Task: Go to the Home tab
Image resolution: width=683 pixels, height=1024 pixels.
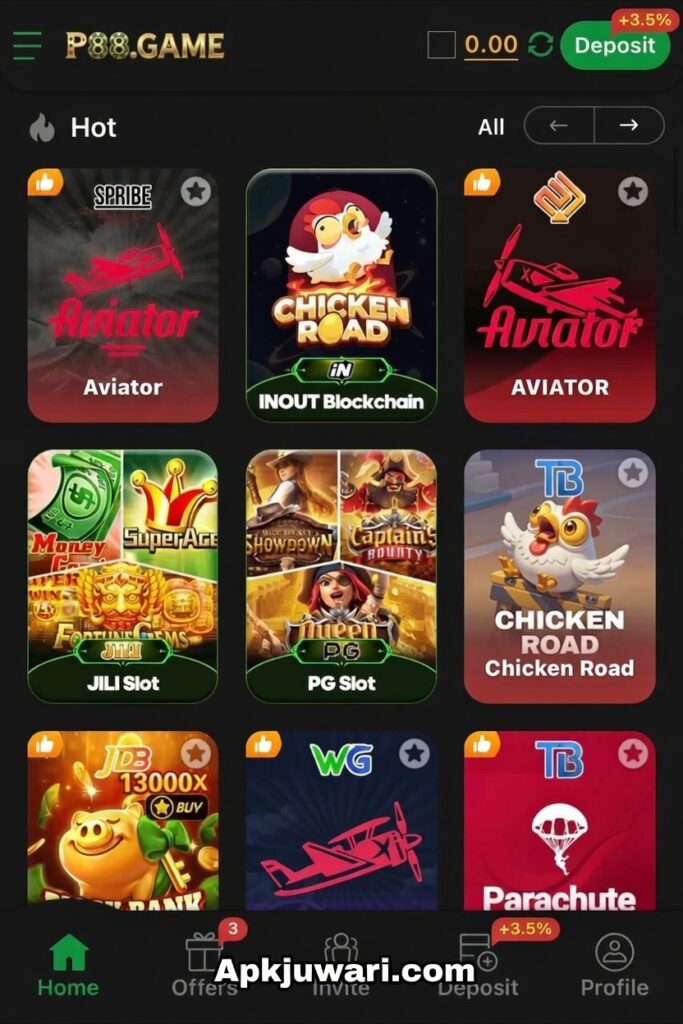Action: (x=68, y=965)
